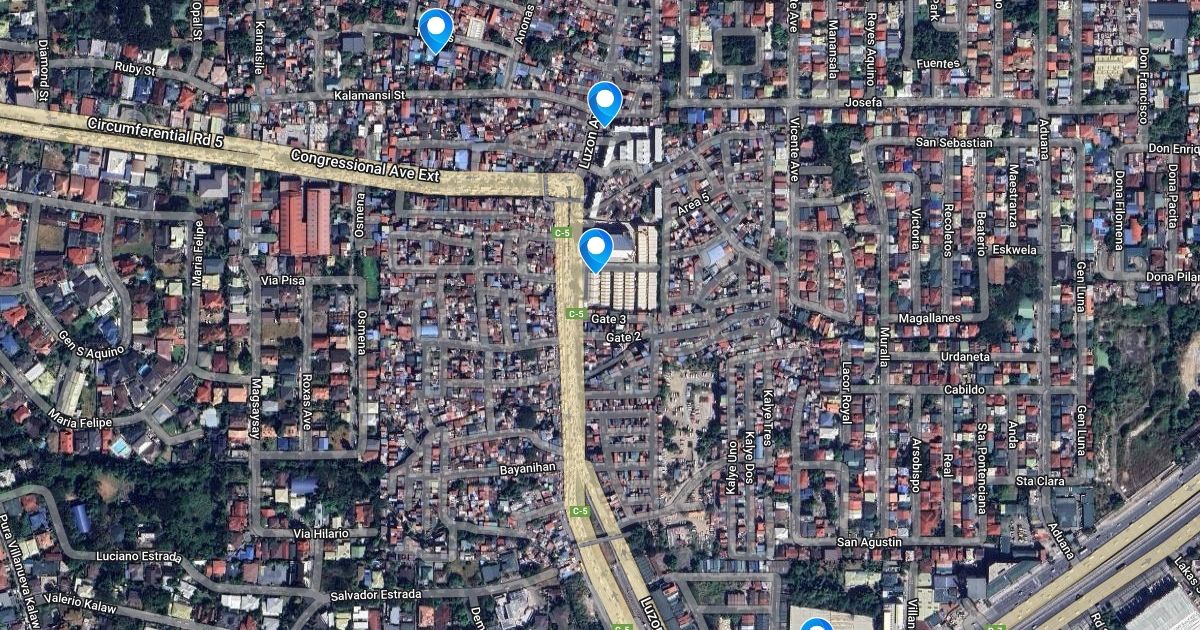Select the map pin just above Gate 3

(596, 247)
